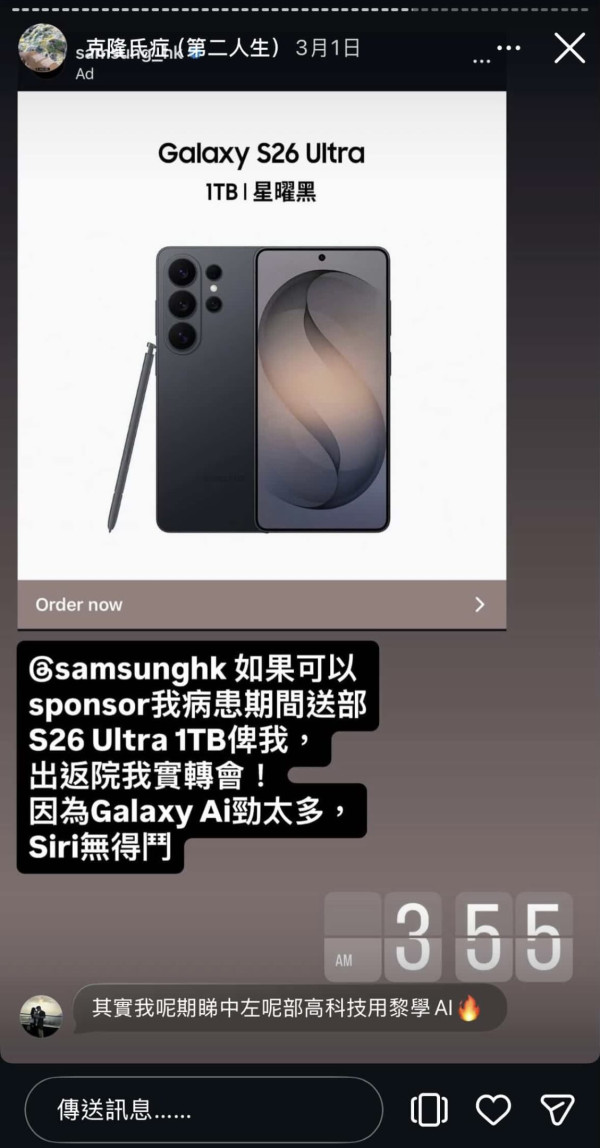Like this story with the heart
600x1148 pixels.
point(493,1109)
